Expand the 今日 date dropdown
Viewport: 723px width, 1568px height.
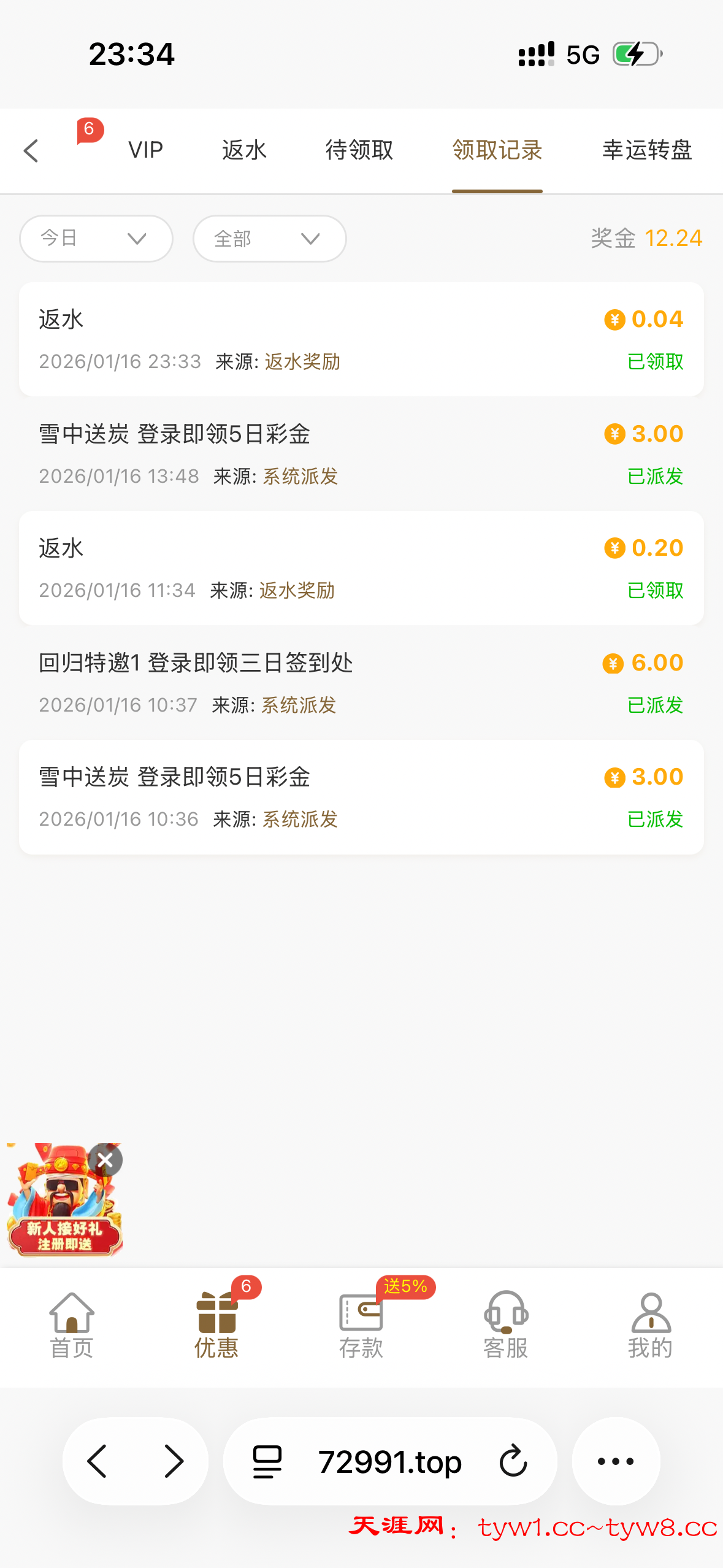pyautogui.click(x=96, y=239)
